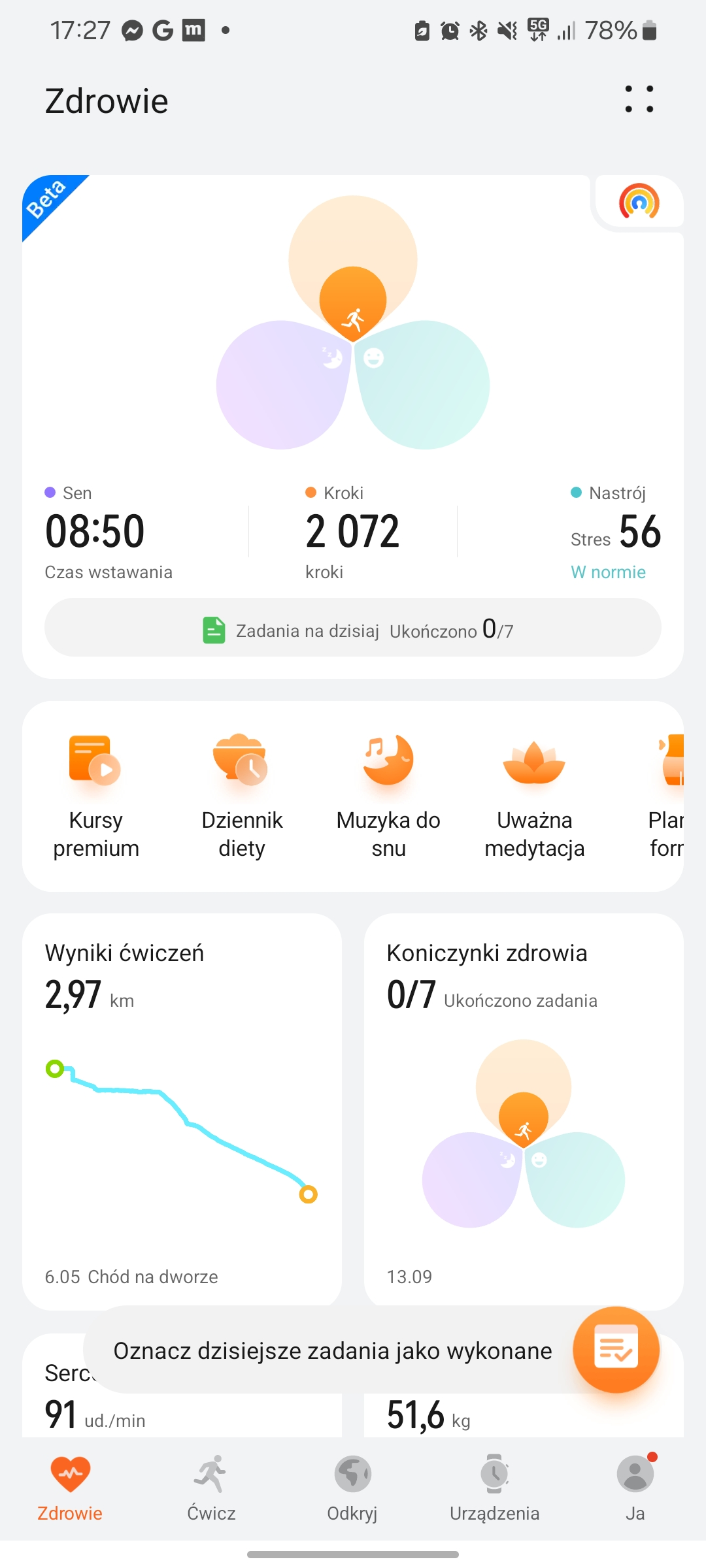
Task: Open Sen wake-up time details
Action: tap(109, 532)
